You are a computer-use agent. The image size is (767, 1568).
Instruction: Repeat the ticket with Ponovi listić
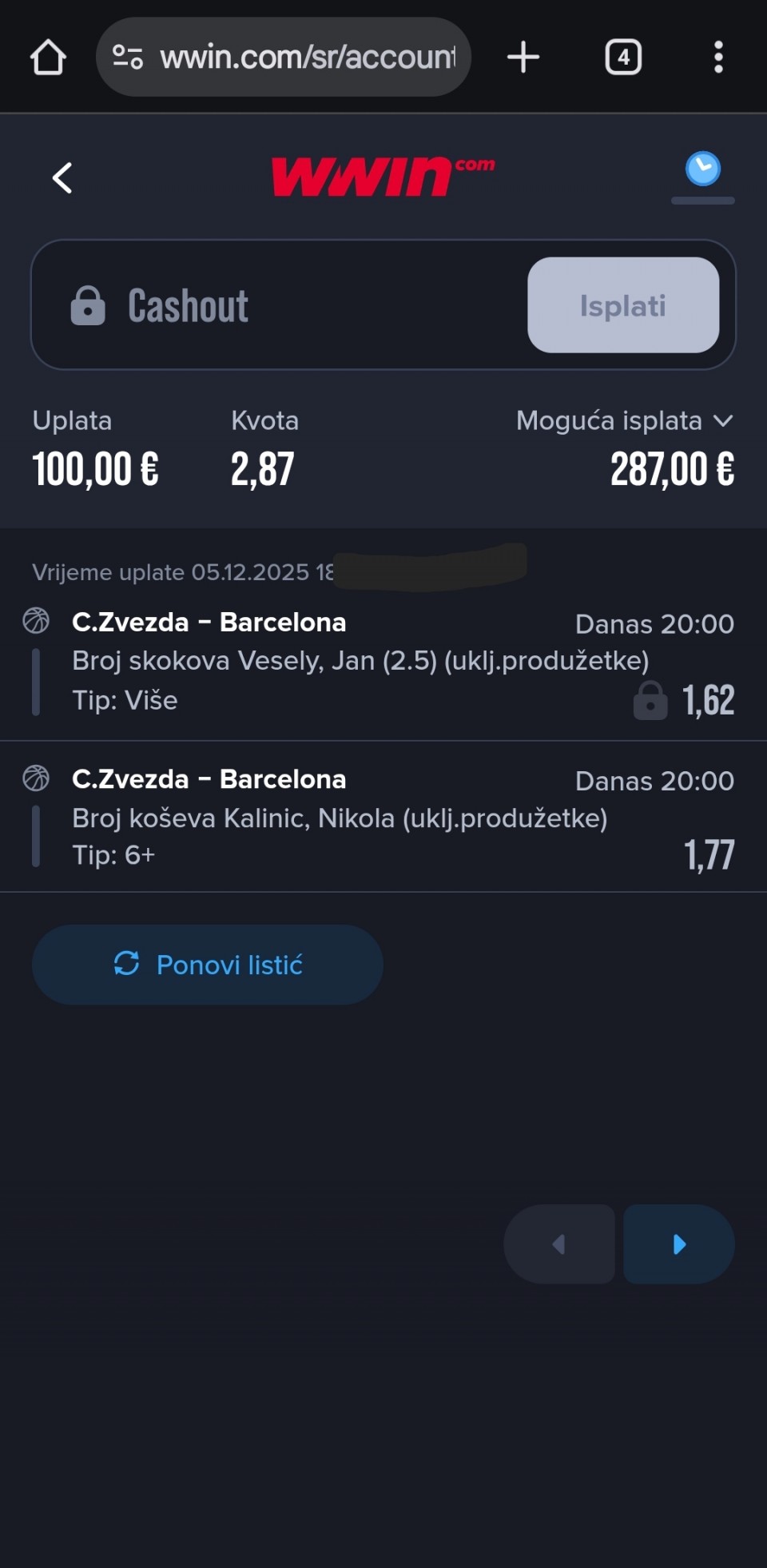pyautogui.click(x=208, y=965)
